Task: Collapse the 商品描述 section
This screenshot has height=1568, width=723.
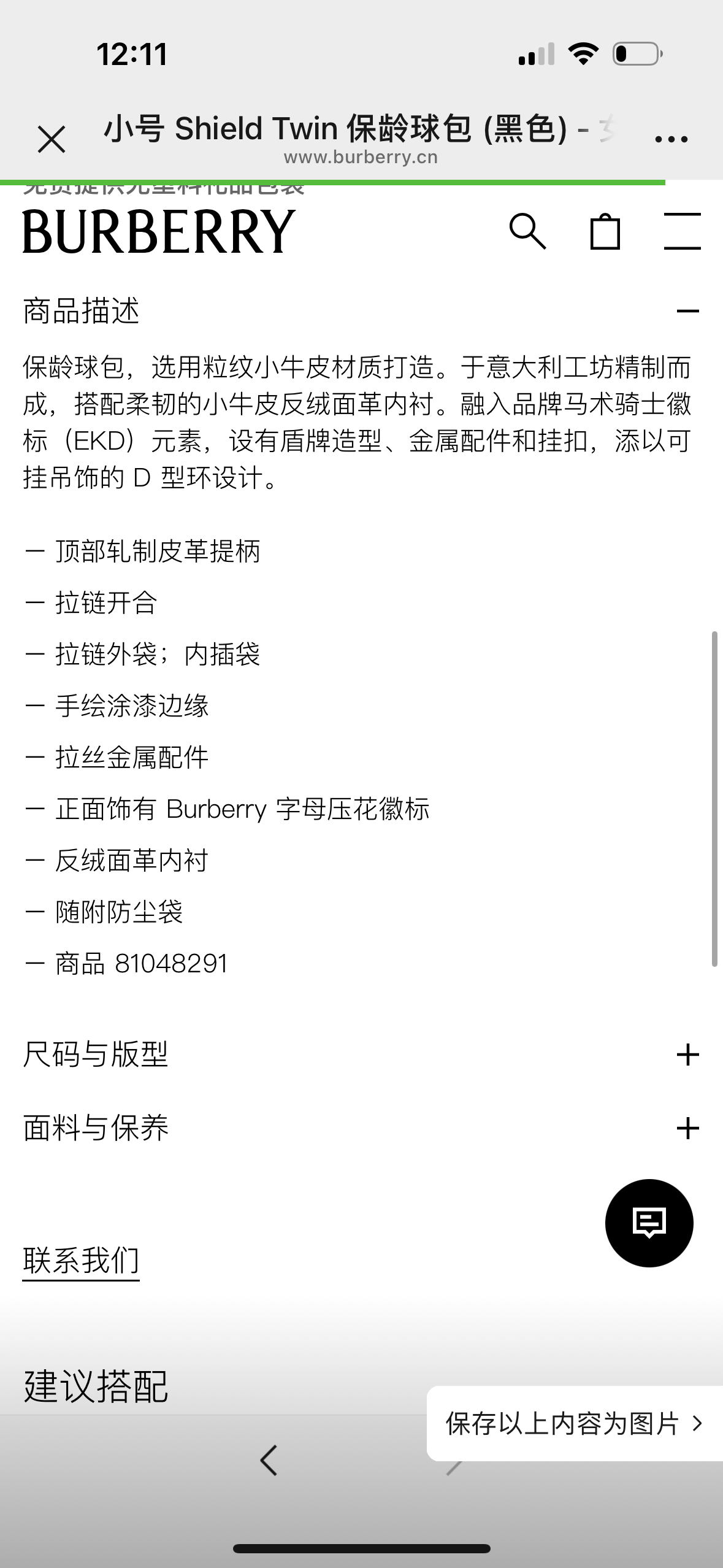Action: coord(687,311)
